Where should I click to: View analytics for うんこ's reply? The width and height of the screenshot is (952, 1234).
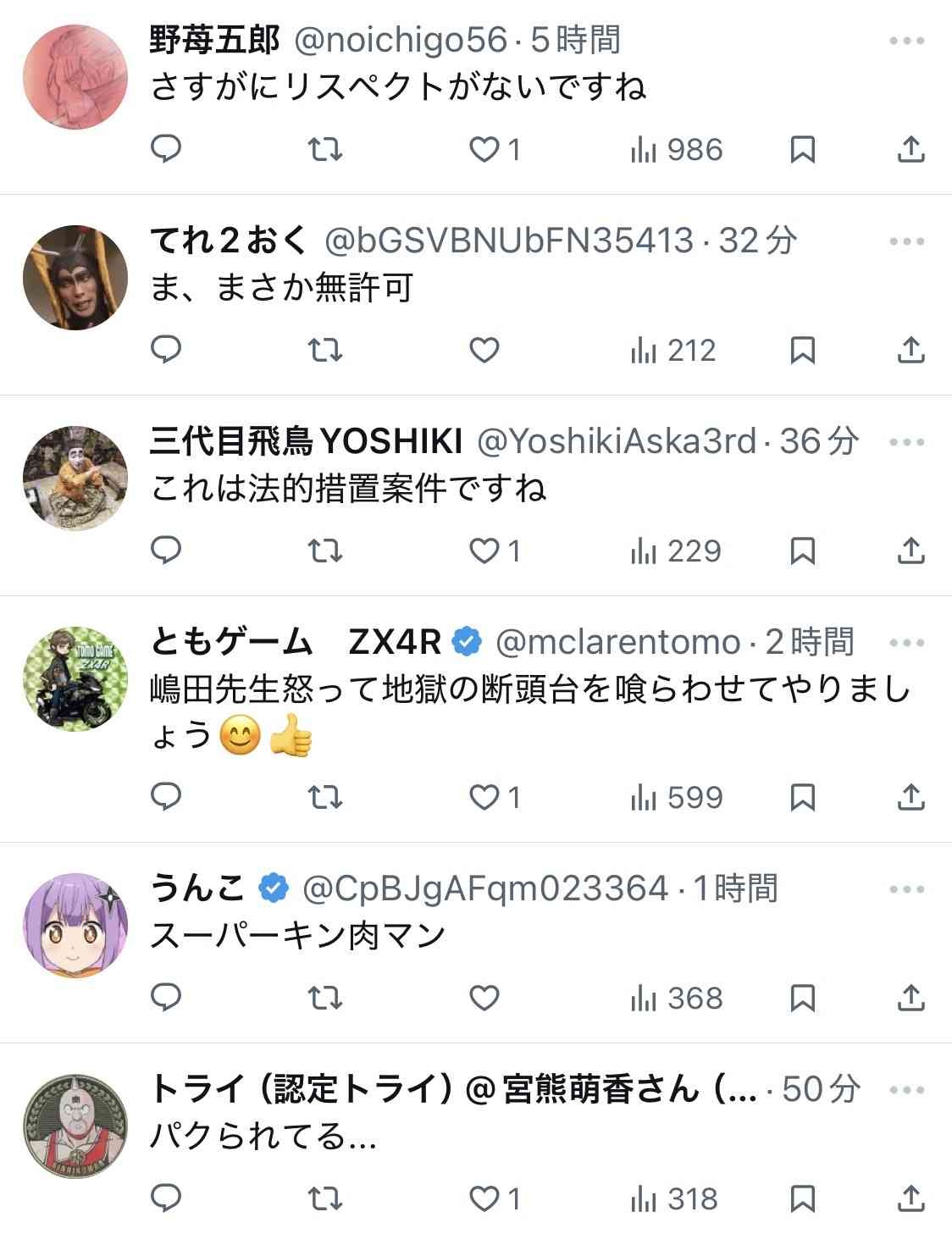[676, 999]
